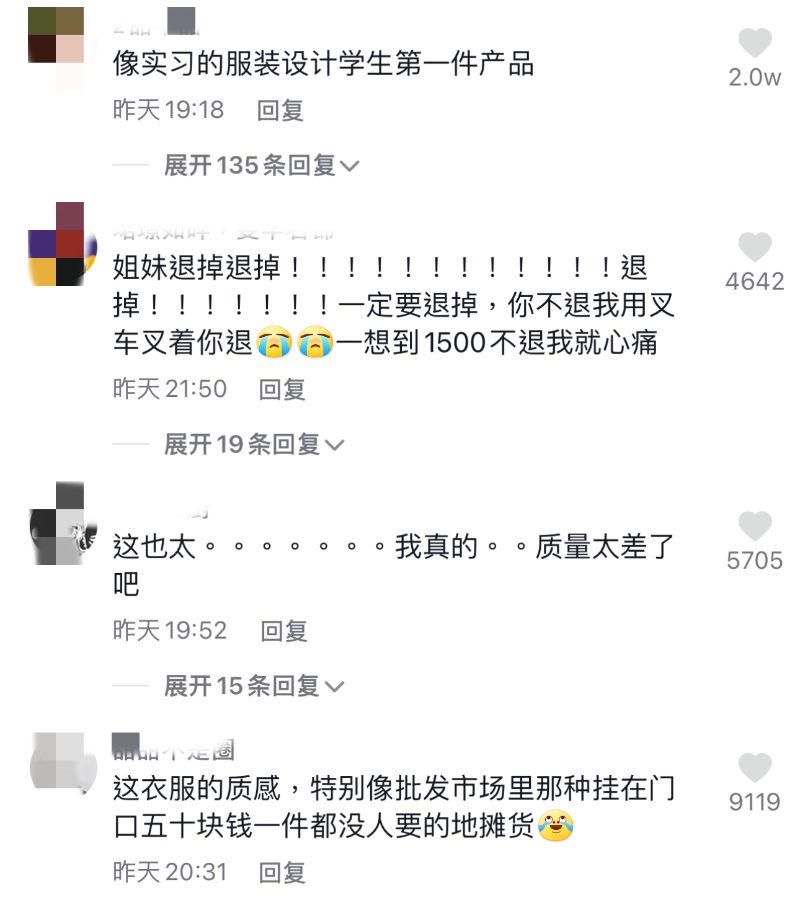Image resolution: width=800 pixels, height=900 pixels.
Task: Like the 姐妹退掉退掉 comment
Action: [x=755, y=248]
